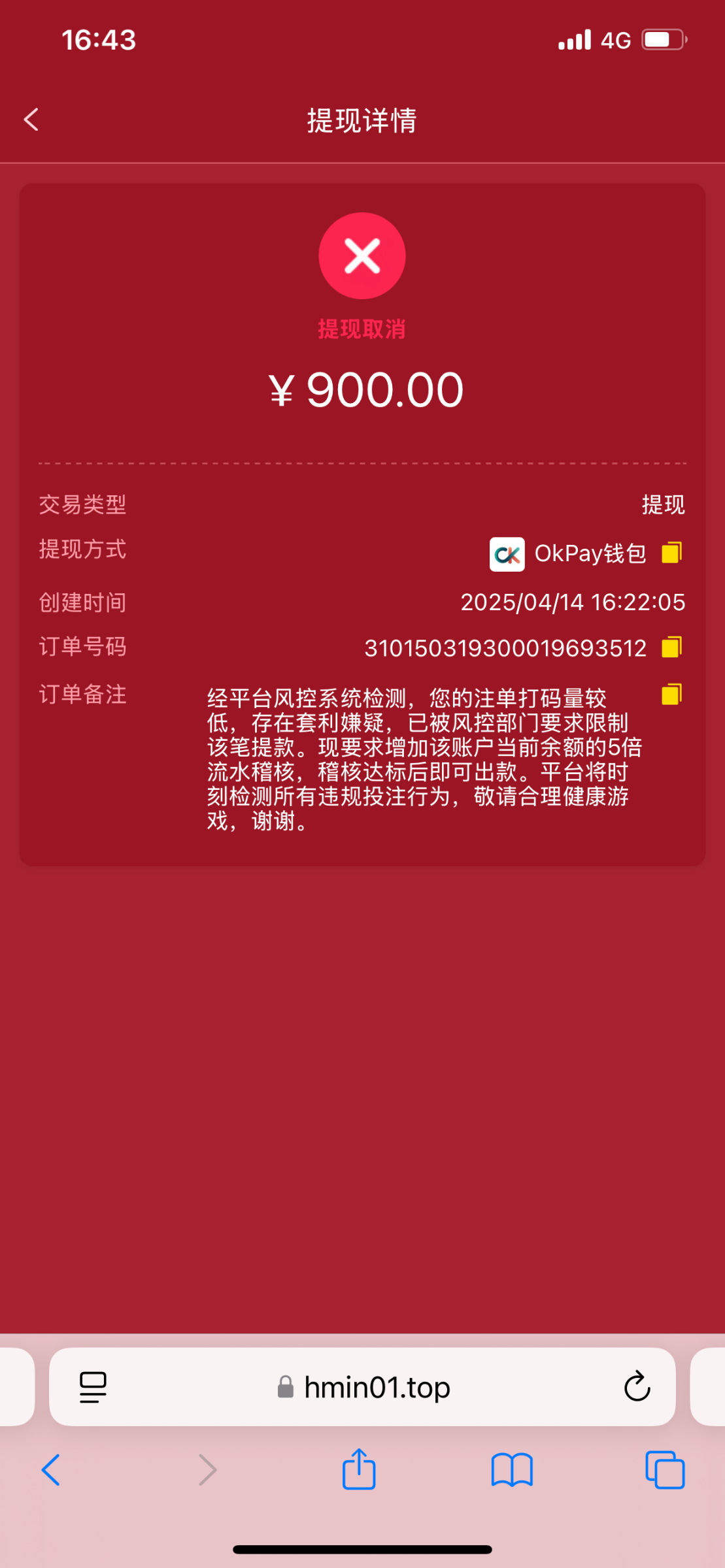The image size is (725, 1568).
Task: Tap the OkPay wallet logo
Action: pos(507,553)
